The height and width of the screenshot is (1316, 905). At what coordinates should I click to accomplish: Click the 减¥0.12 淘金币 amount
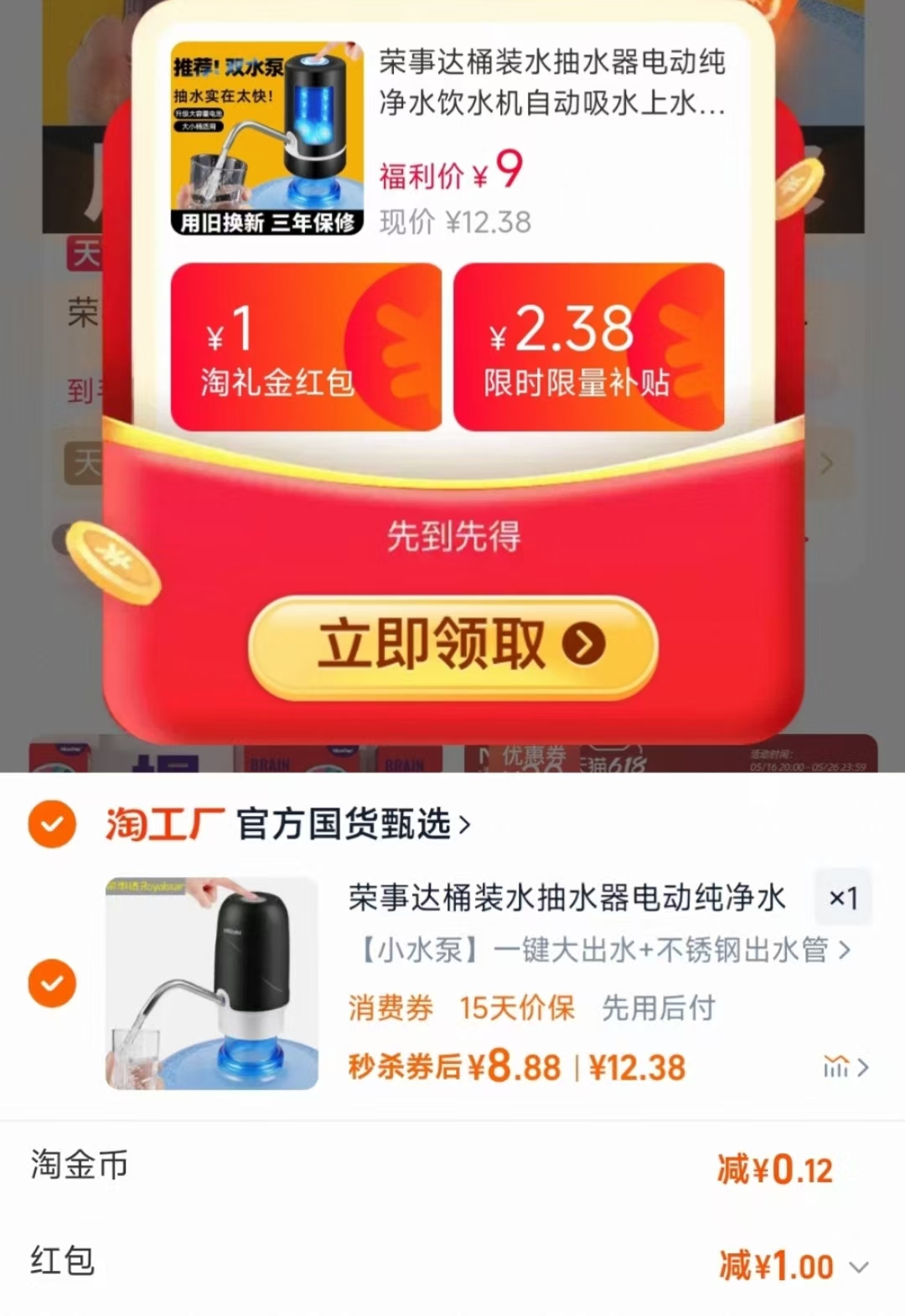pos(775,1171)
